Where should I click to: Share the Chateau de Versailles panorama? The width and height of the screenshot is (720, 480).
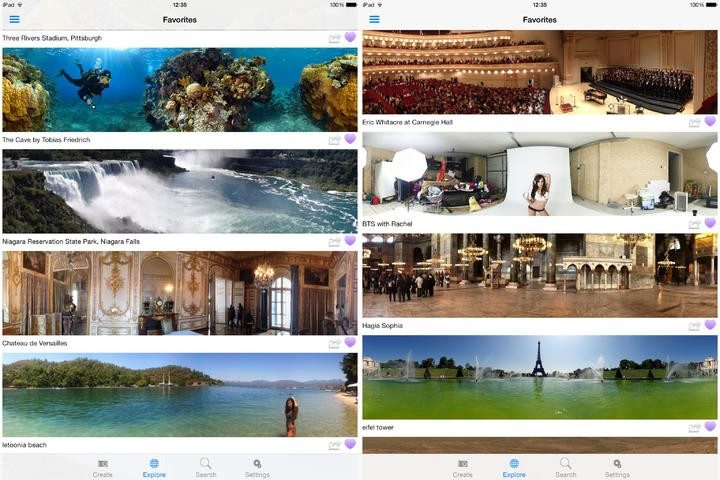(335, 343)
